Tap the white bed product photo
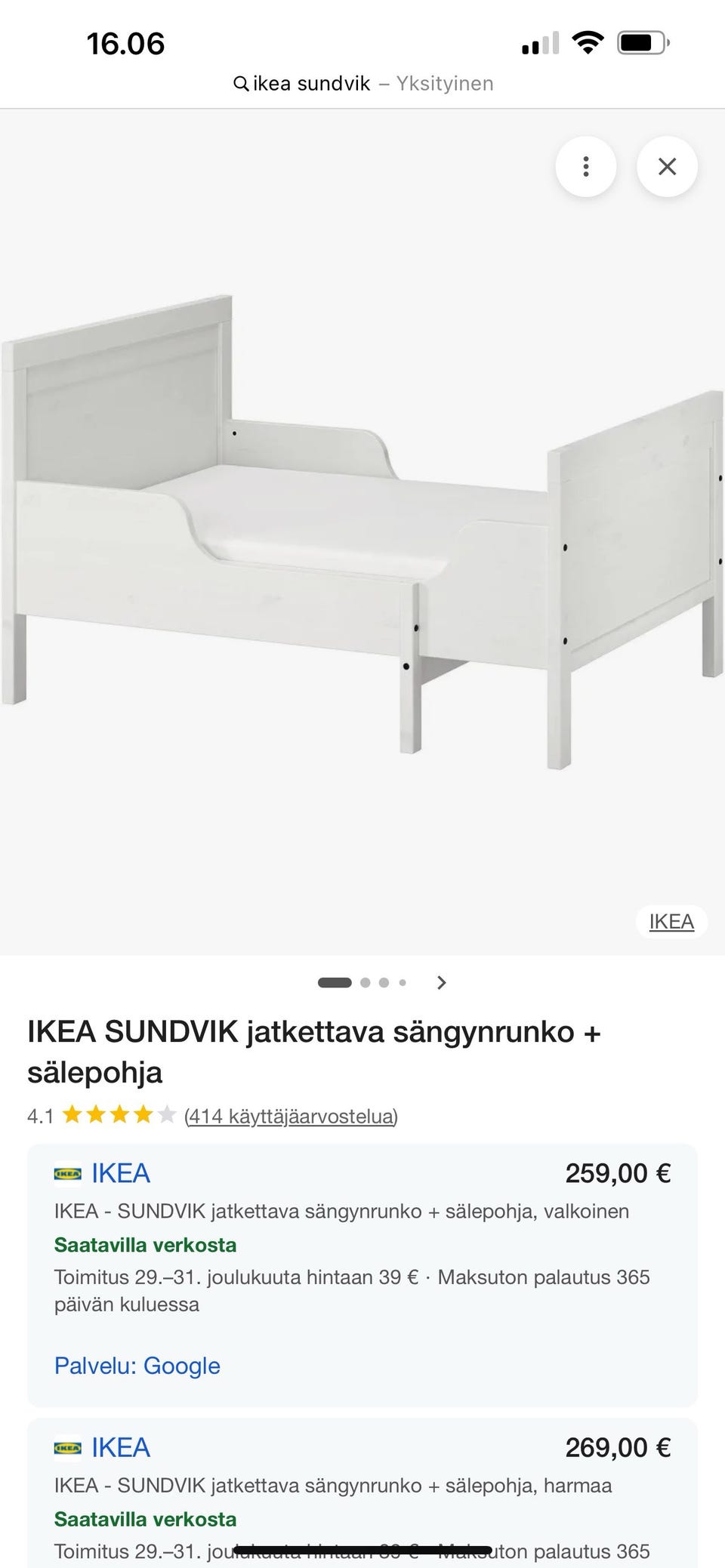Image resolution: width=725 pixels, height=1568 pixels. click(362, 528)
